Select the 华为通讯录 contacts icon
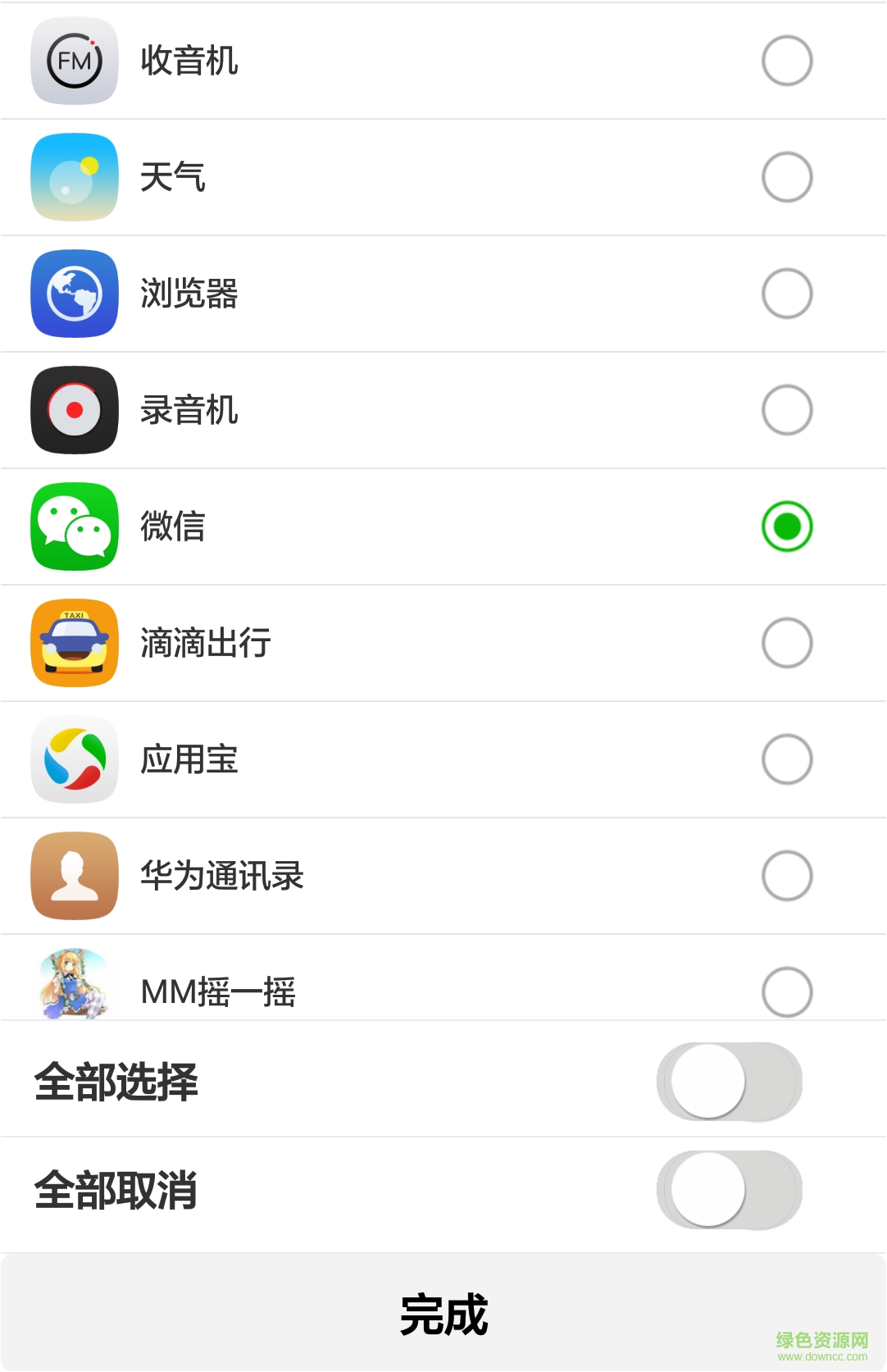887x1372 pixels. point(74,876)
